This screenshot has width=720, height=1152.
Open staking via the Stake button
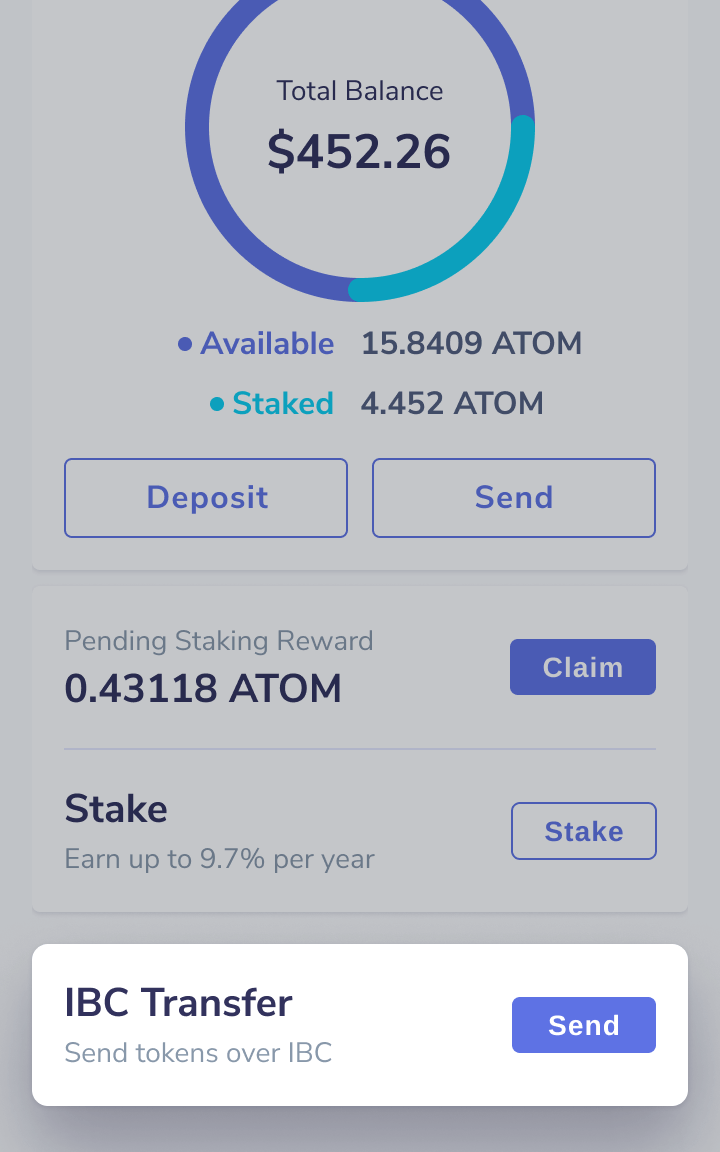tap(584, 831)
